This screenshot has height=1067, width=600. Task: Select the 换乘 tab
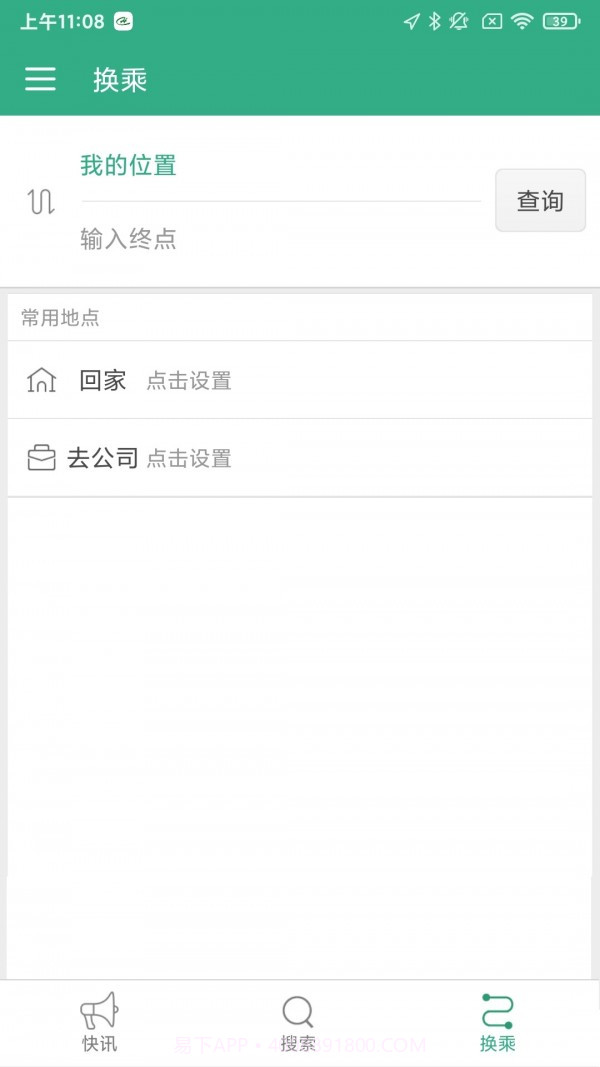(497, 1022)
